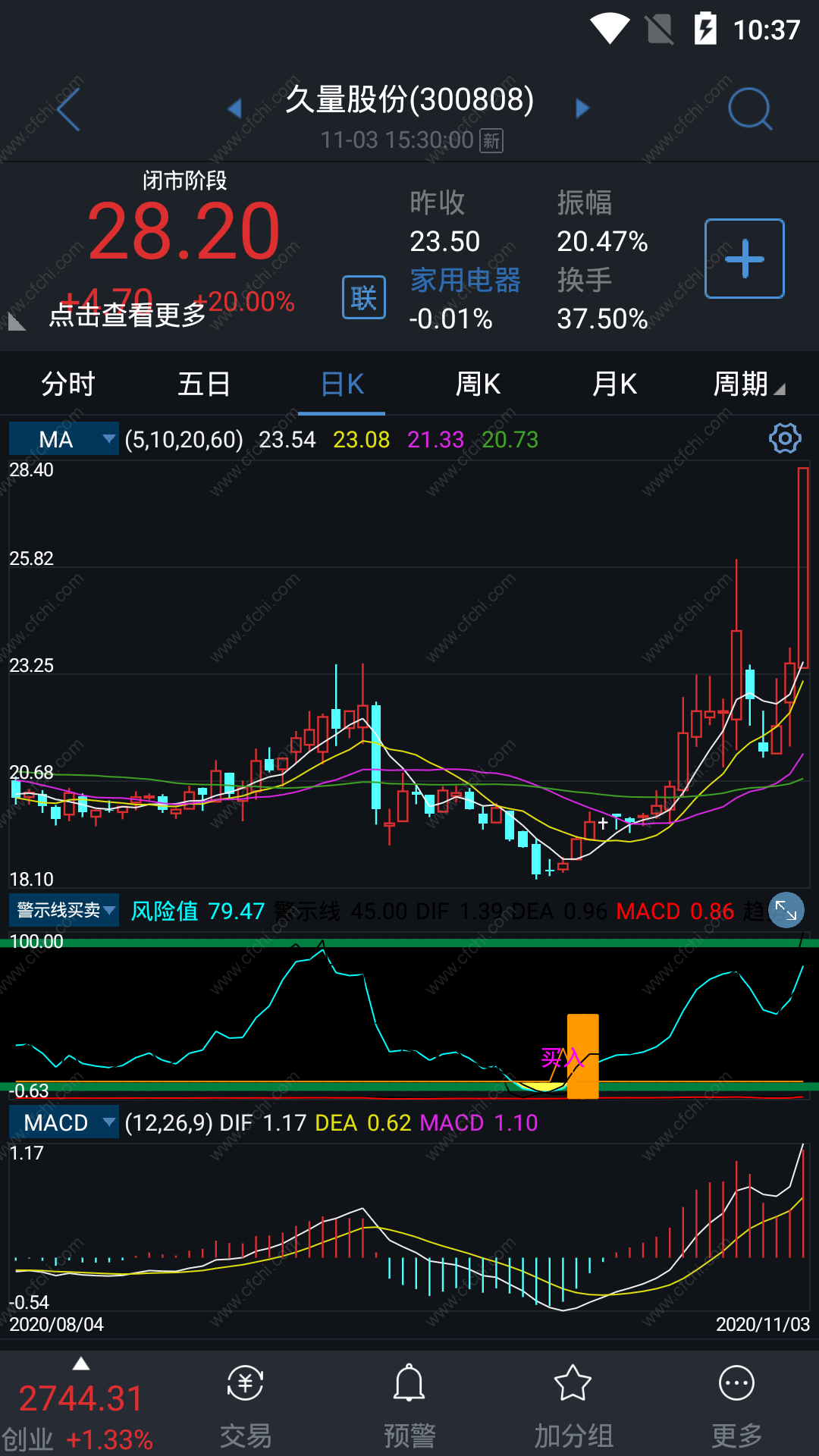Add stock to watchlist with plus button
This screenshot has width=819, height=1456.
744,259
